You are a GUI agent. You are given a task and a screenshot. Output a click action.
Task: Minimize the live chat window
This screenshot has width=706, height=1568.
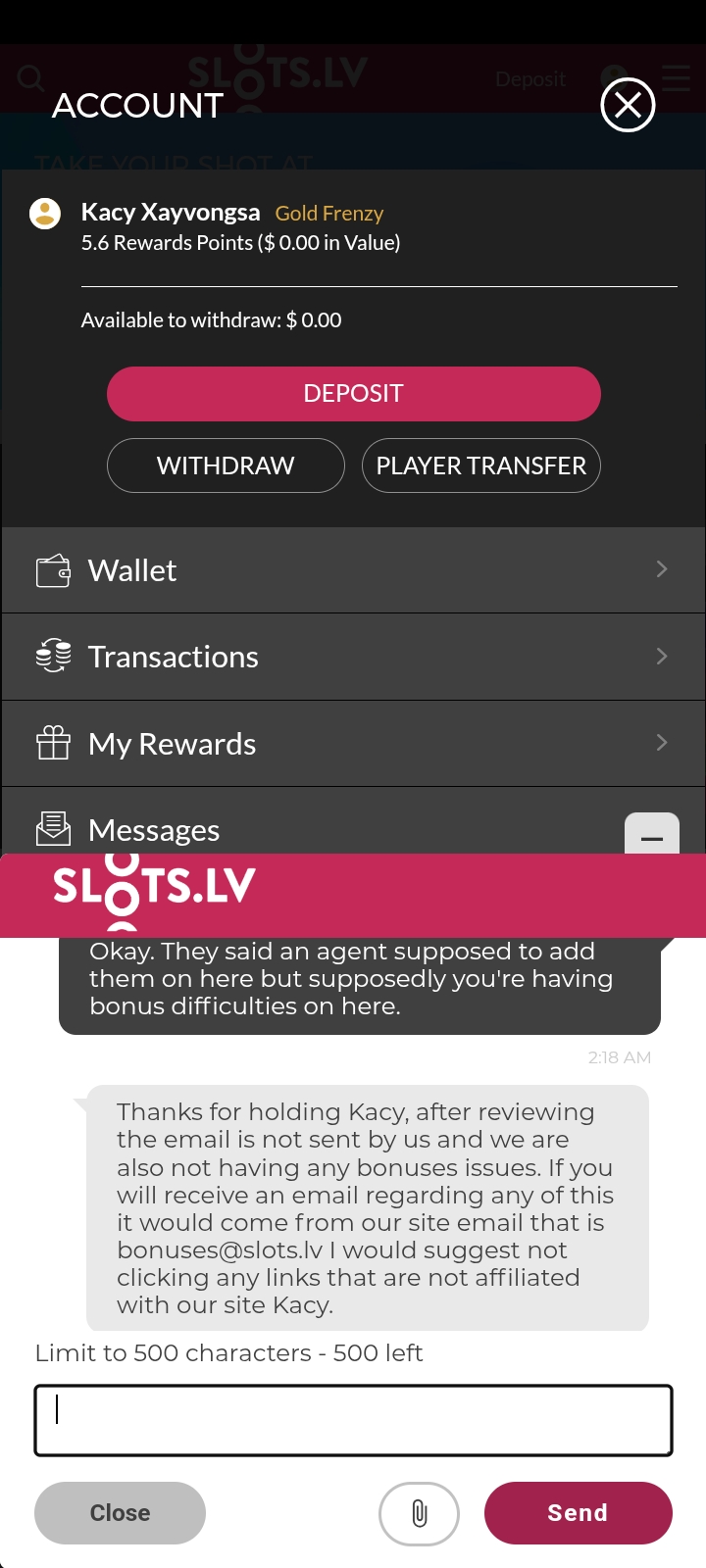tap(652, 836)
